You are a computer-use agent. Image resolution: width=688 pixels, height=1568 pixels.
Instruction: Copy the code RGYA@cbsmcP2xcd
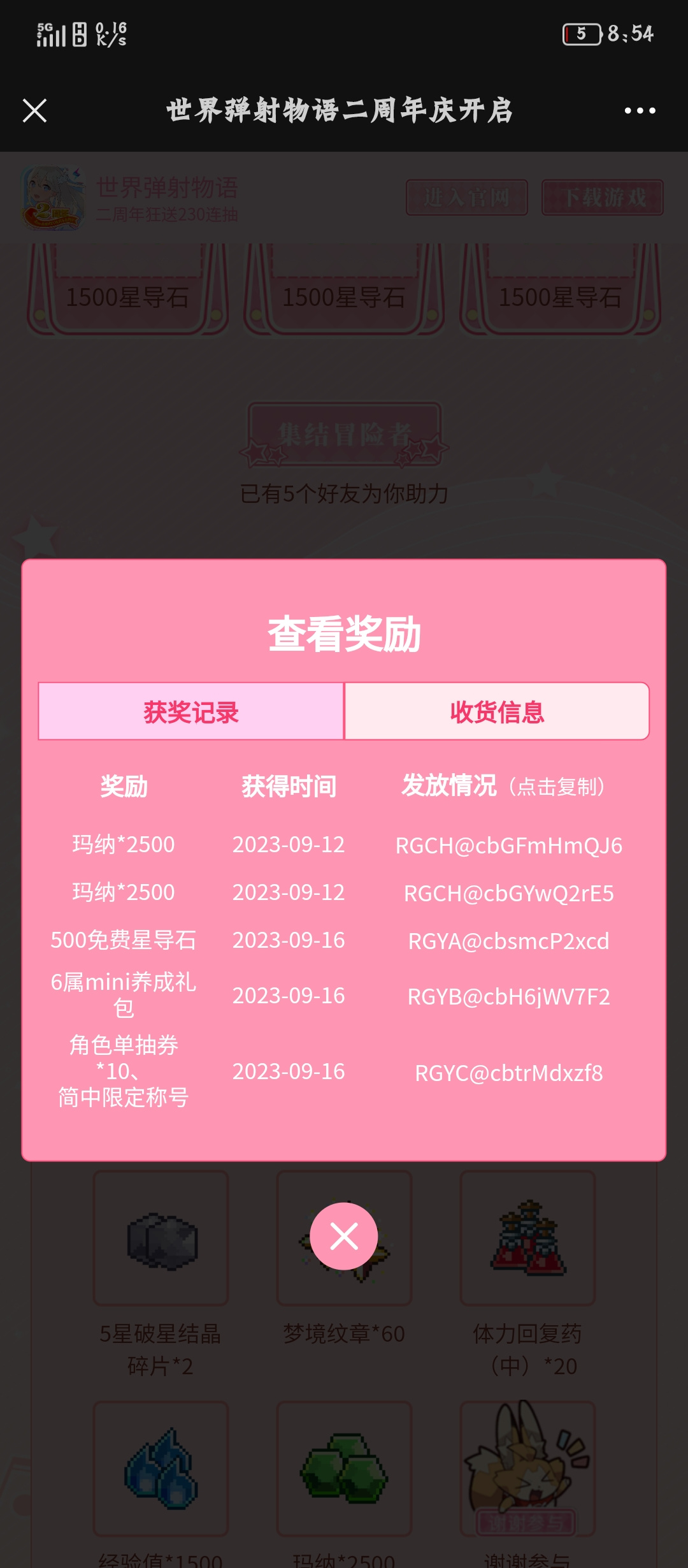[x=508, y=941]
